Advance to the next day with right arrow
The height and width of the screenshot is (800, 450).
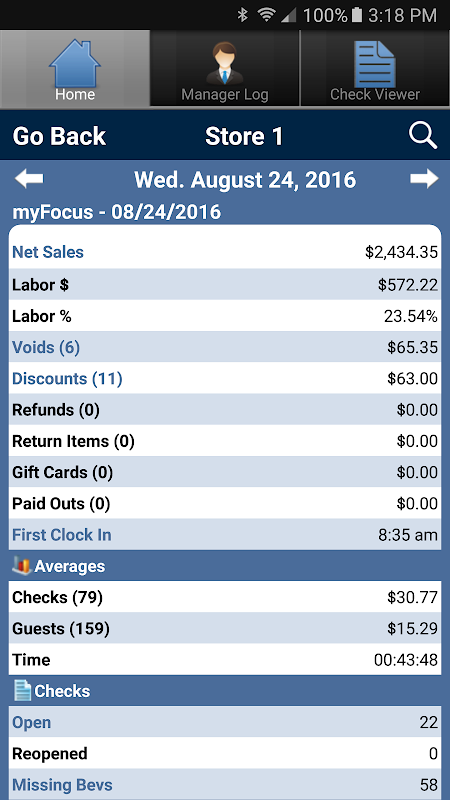click(x=424, y=179)
